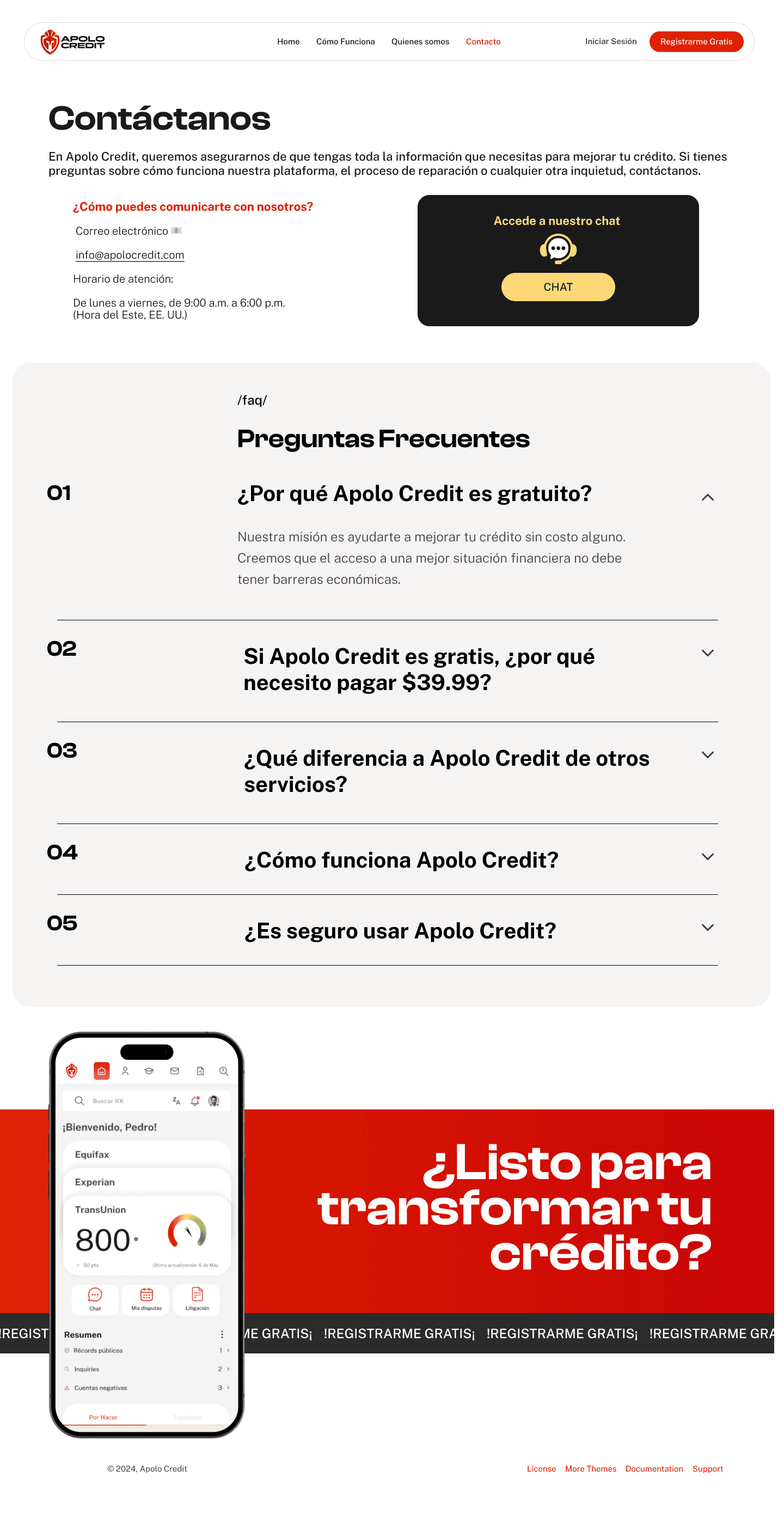Open the License footer link
This screenshot has width=784, height=1513.
[x=542, y=1468]
